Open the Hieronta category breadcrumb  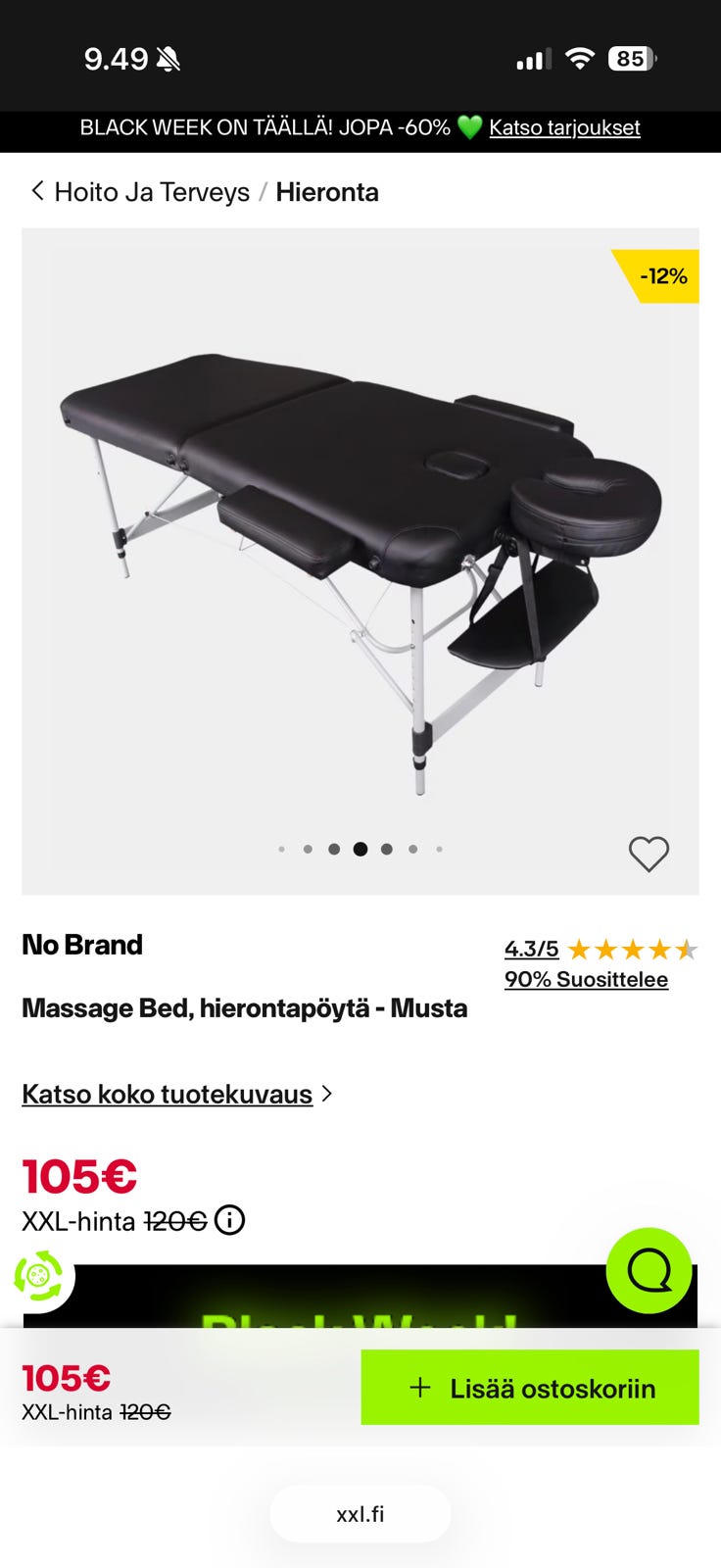coord(327,192)
